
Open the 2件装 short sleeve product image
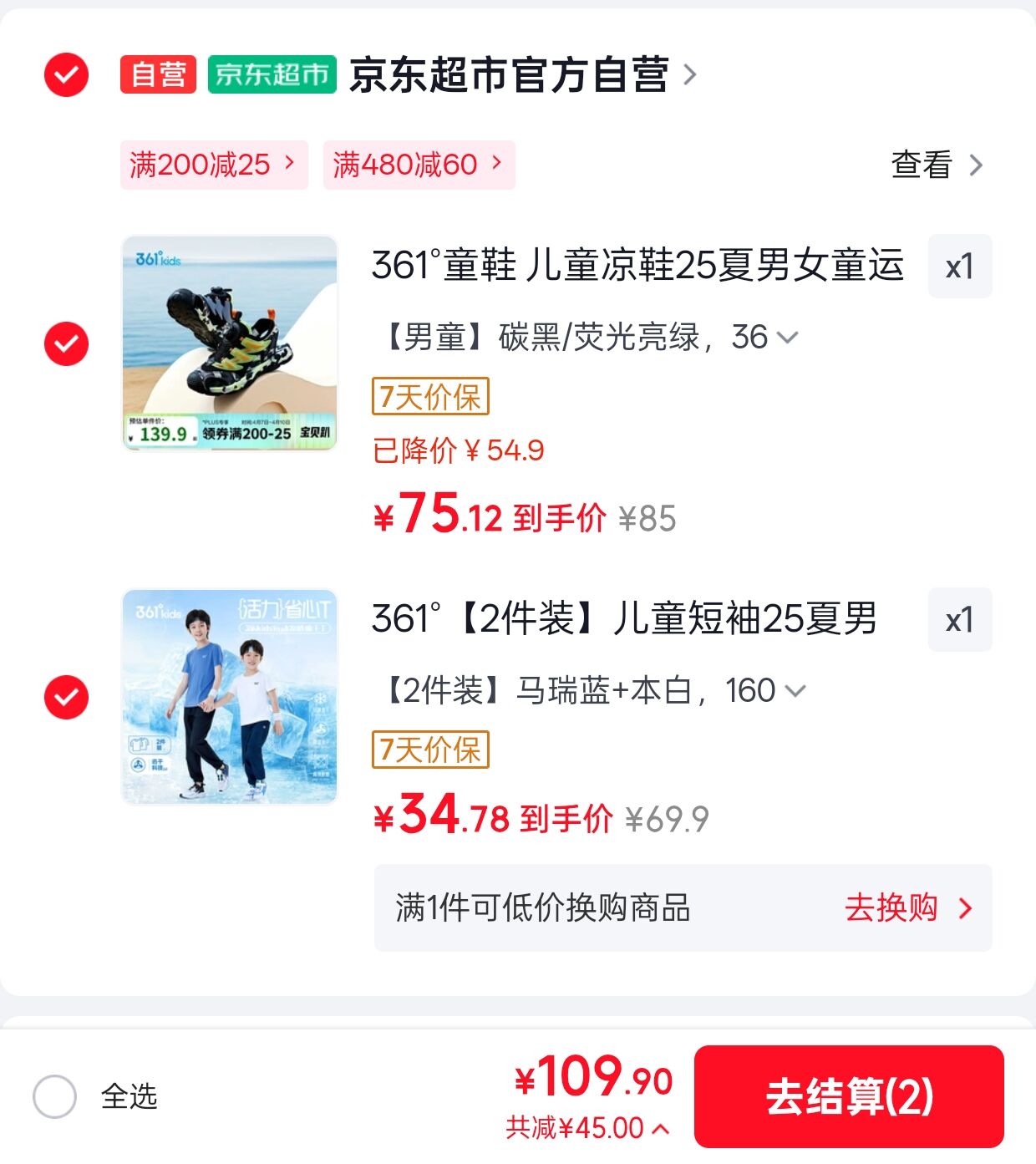[x=230, y=697]
